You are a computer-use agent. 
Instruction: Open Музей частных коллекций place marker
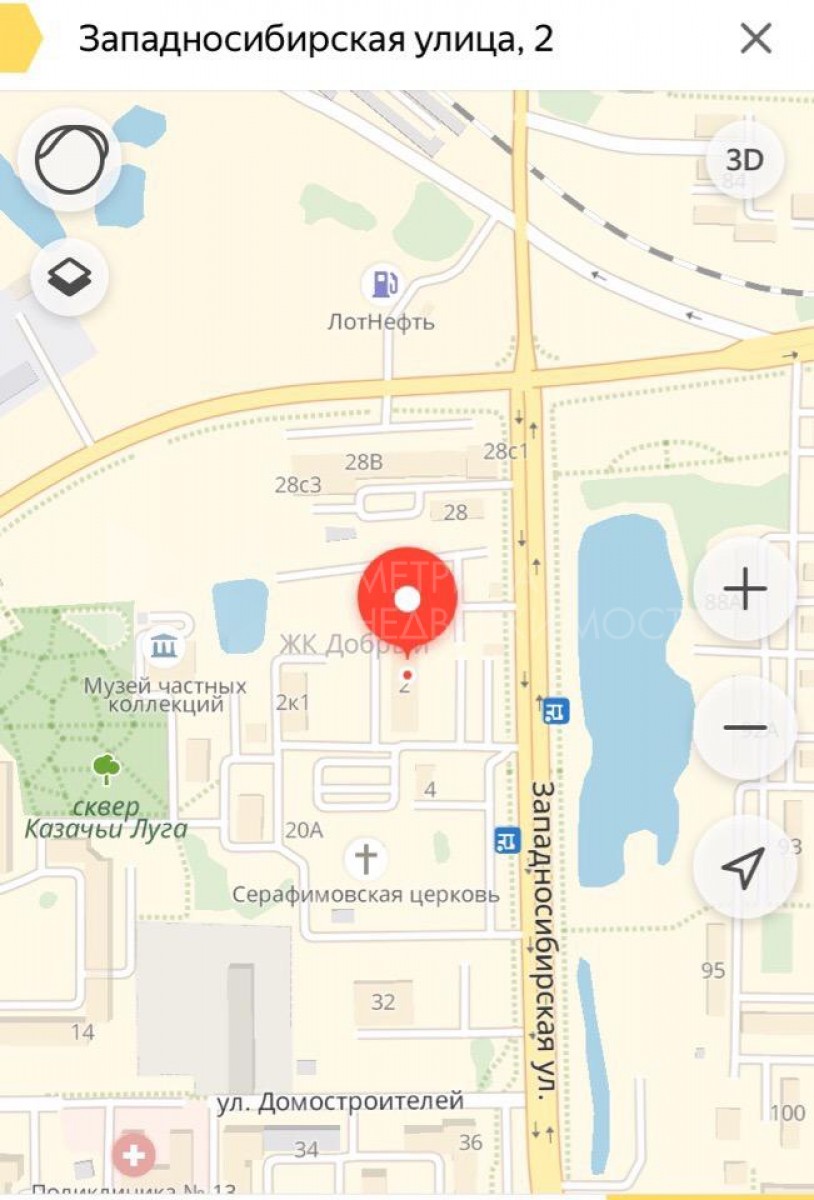tap(163, 648)
